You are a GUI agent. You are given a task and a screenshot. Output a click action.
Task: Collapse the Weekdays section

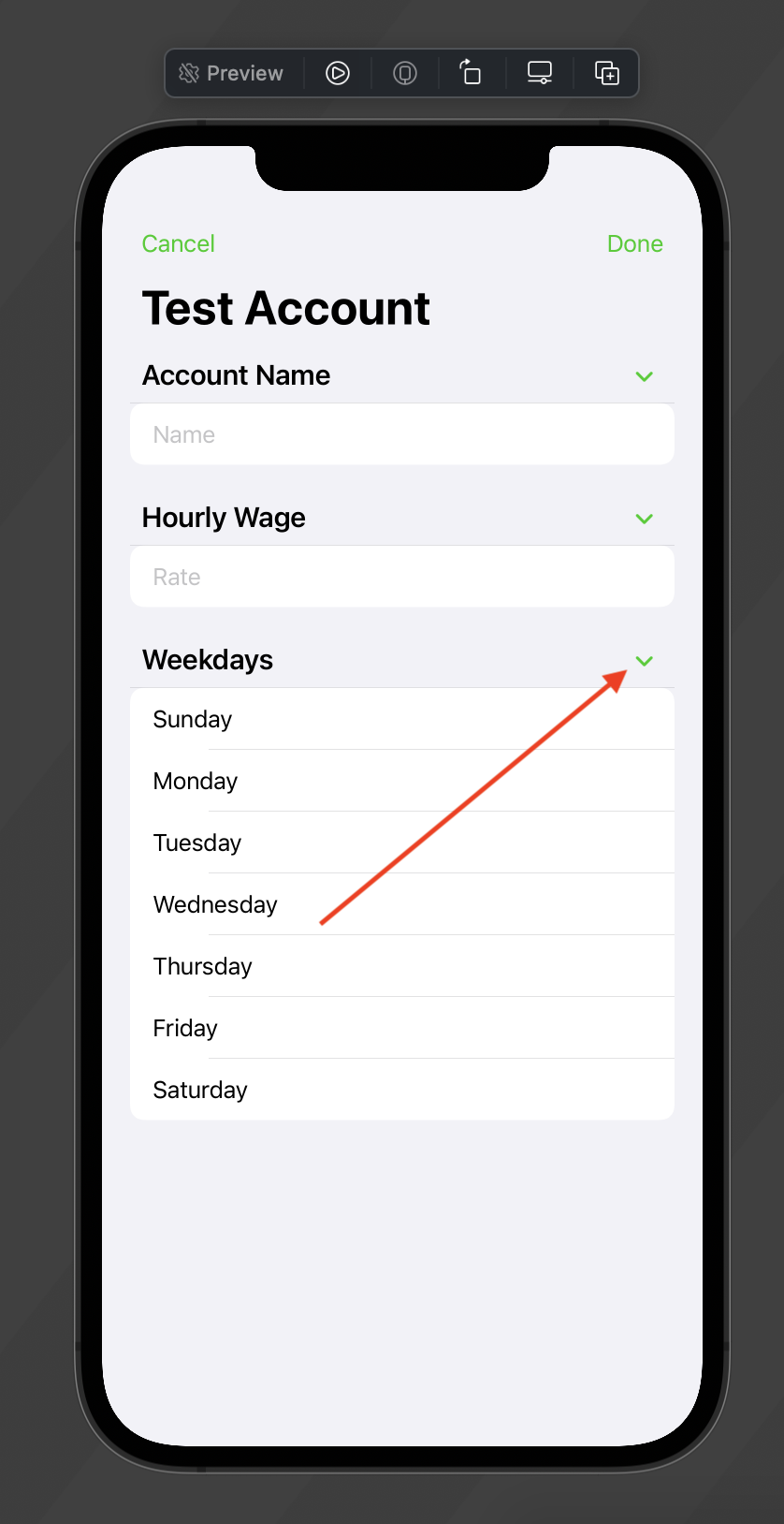644,661
